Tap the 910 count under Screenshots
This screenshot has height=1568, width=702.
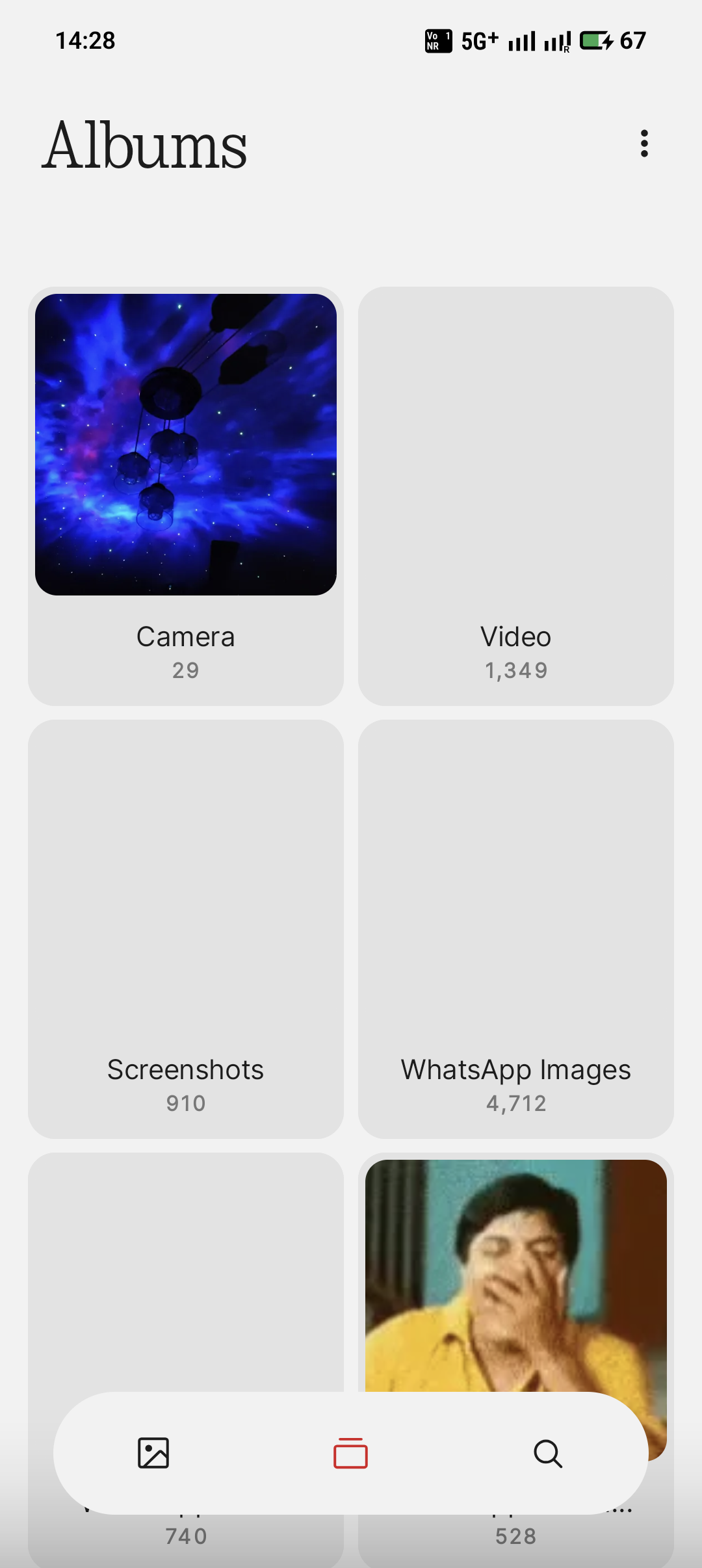tap(185, 1103)
